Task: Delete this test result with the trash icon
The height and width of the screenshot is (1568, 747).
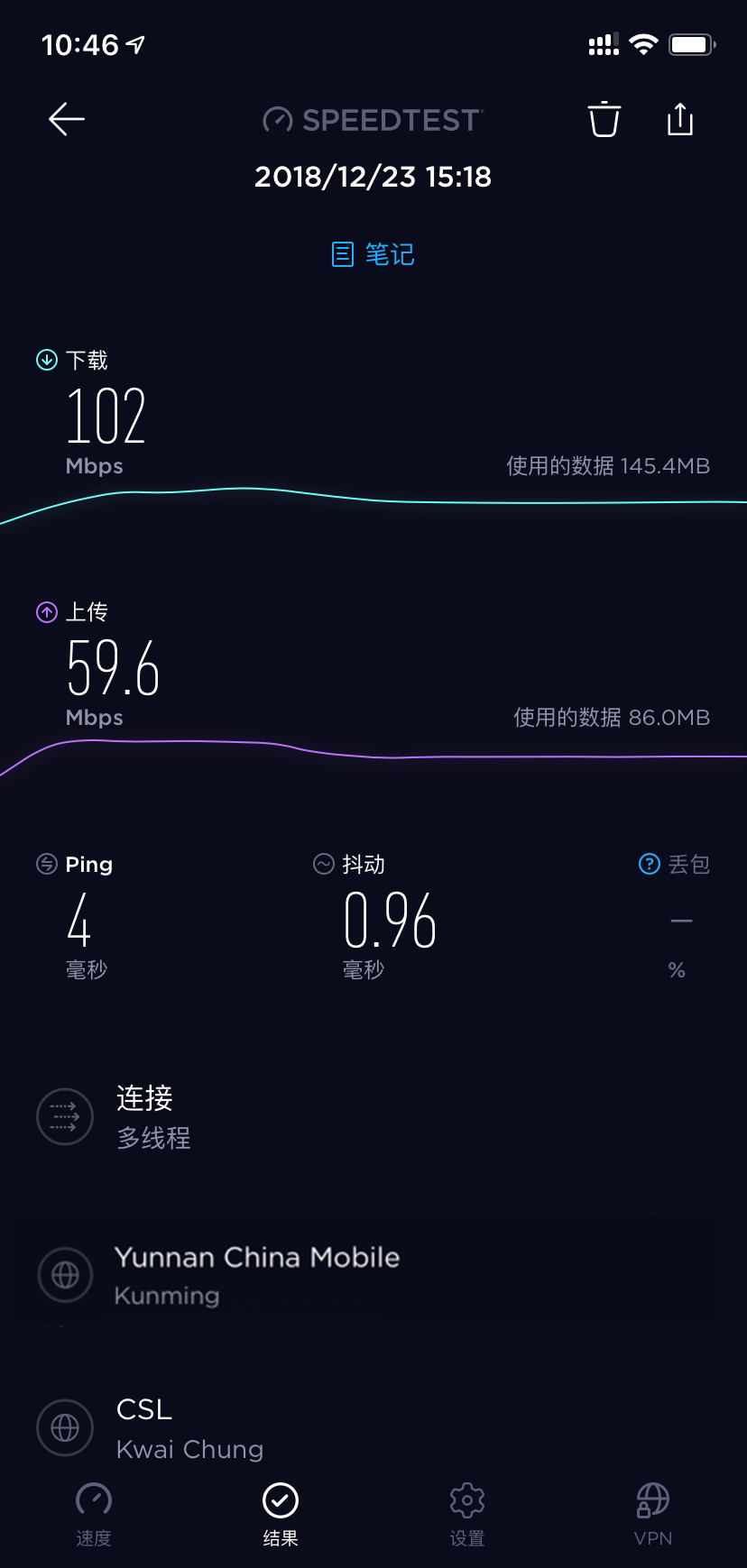Action: [604, 119]
